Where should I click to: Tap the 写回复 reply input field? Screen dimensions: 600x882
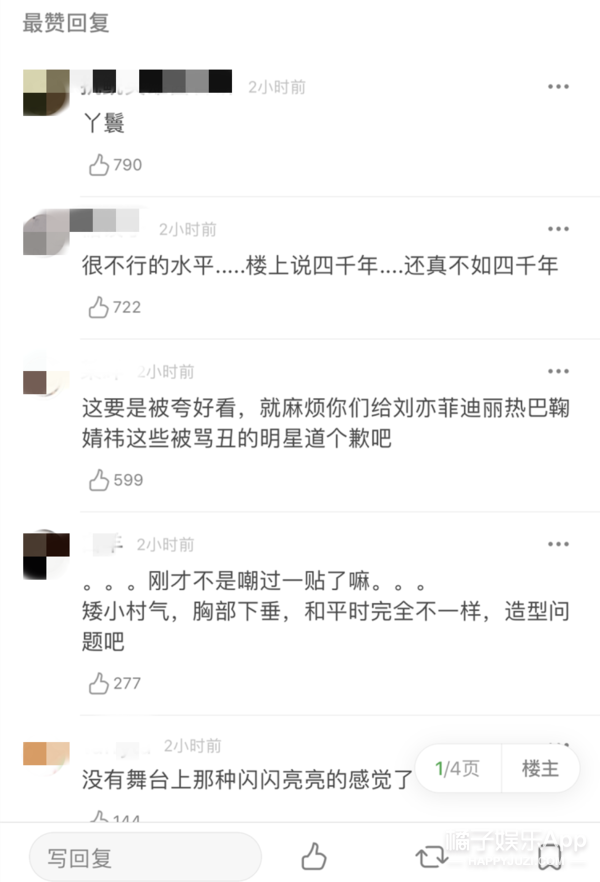tap(145, 857)
